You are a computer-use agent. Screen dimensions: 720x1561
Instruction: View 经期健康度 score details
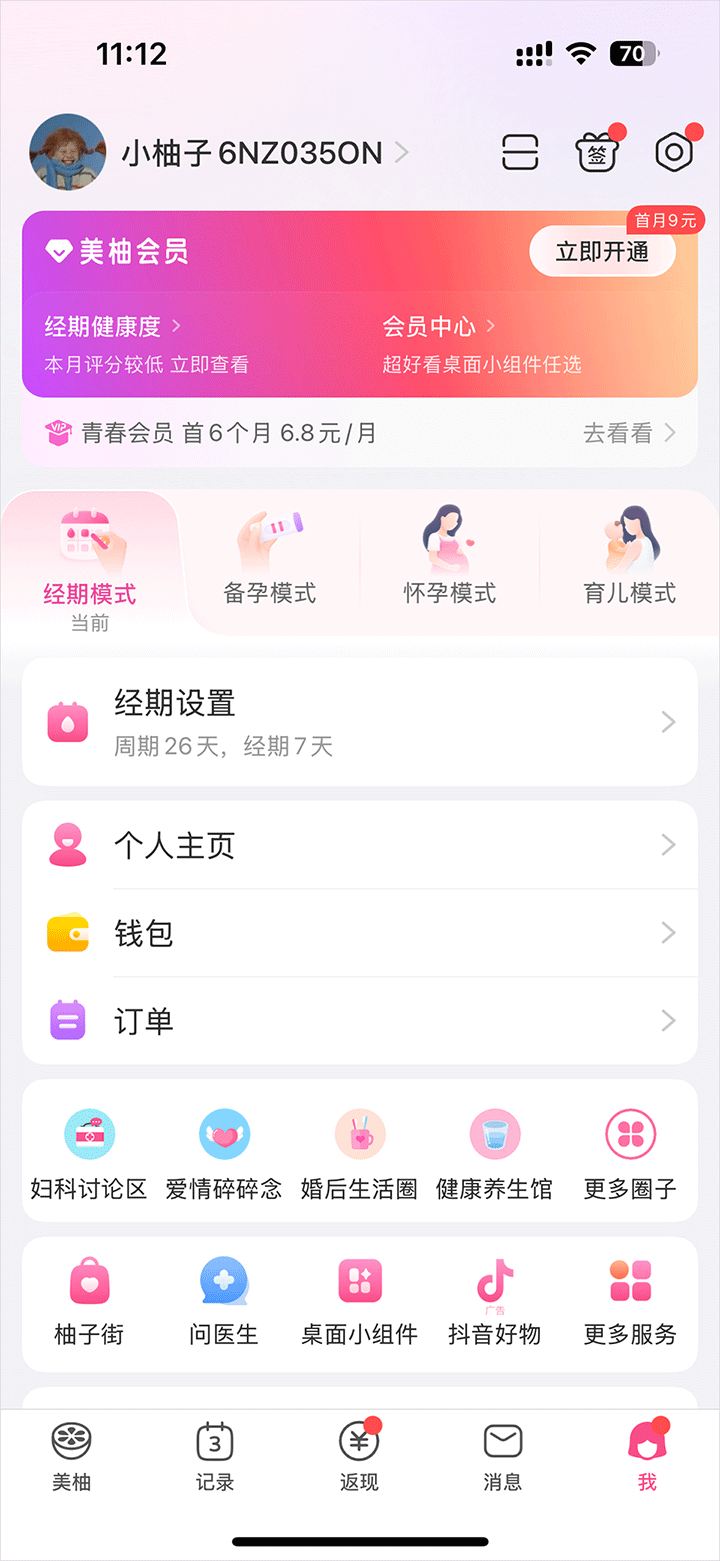(112, 326)
